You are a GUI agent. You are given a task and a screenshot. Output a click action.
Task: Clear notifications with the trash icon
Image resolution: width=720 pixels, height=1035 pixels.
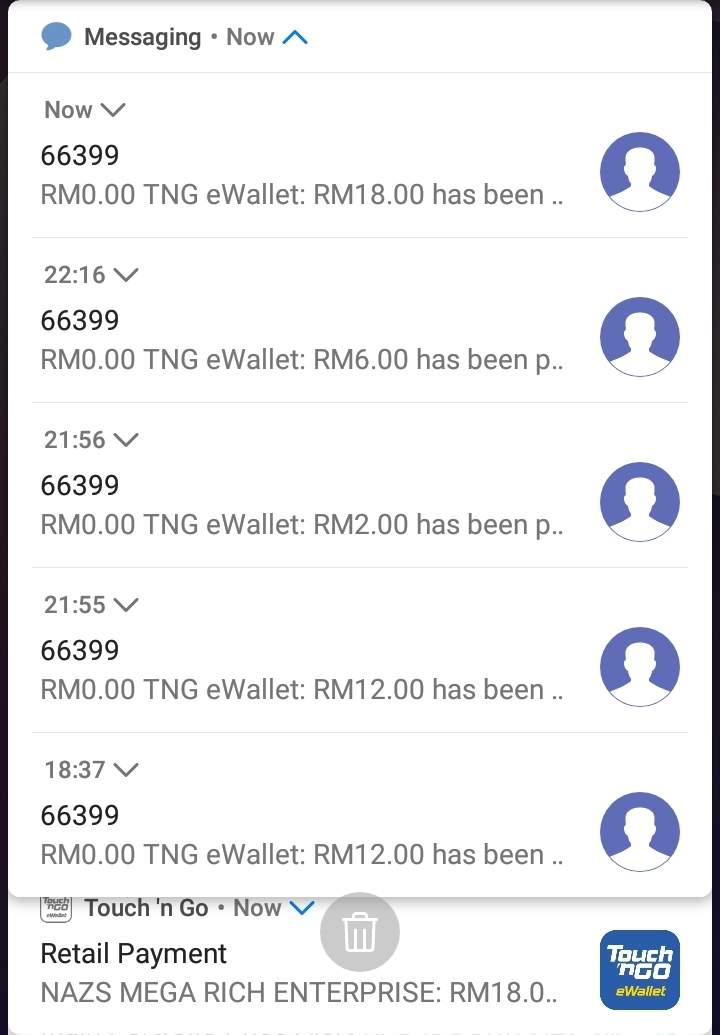pyautogui.click(x=359, y=932)
